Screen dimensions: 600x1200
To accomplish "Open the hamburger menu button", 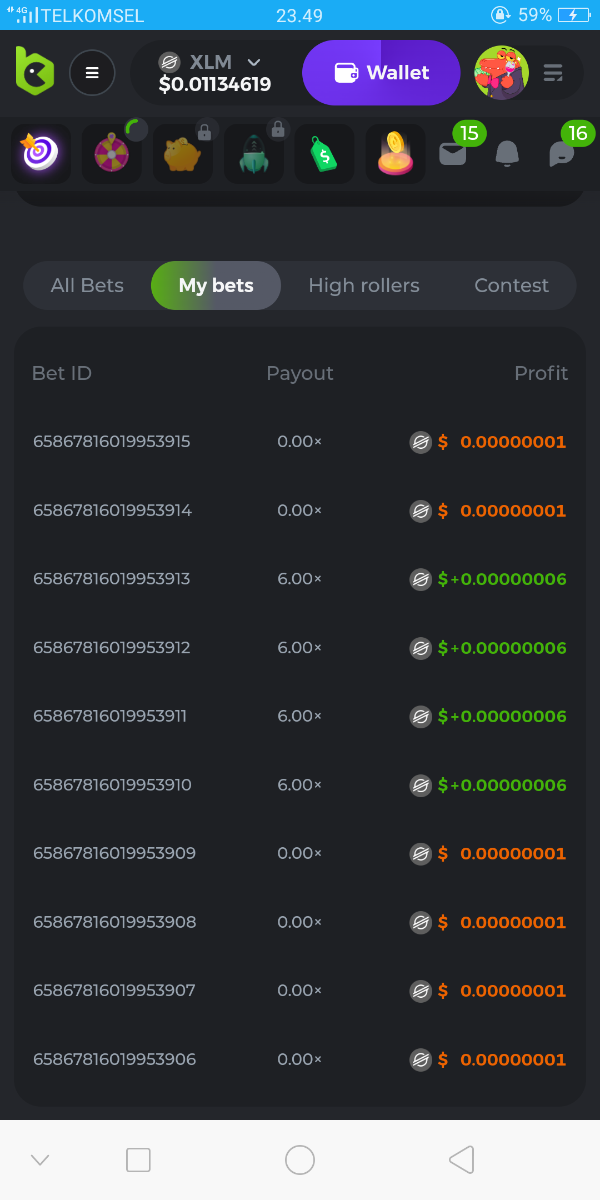I will coord(92,72).
